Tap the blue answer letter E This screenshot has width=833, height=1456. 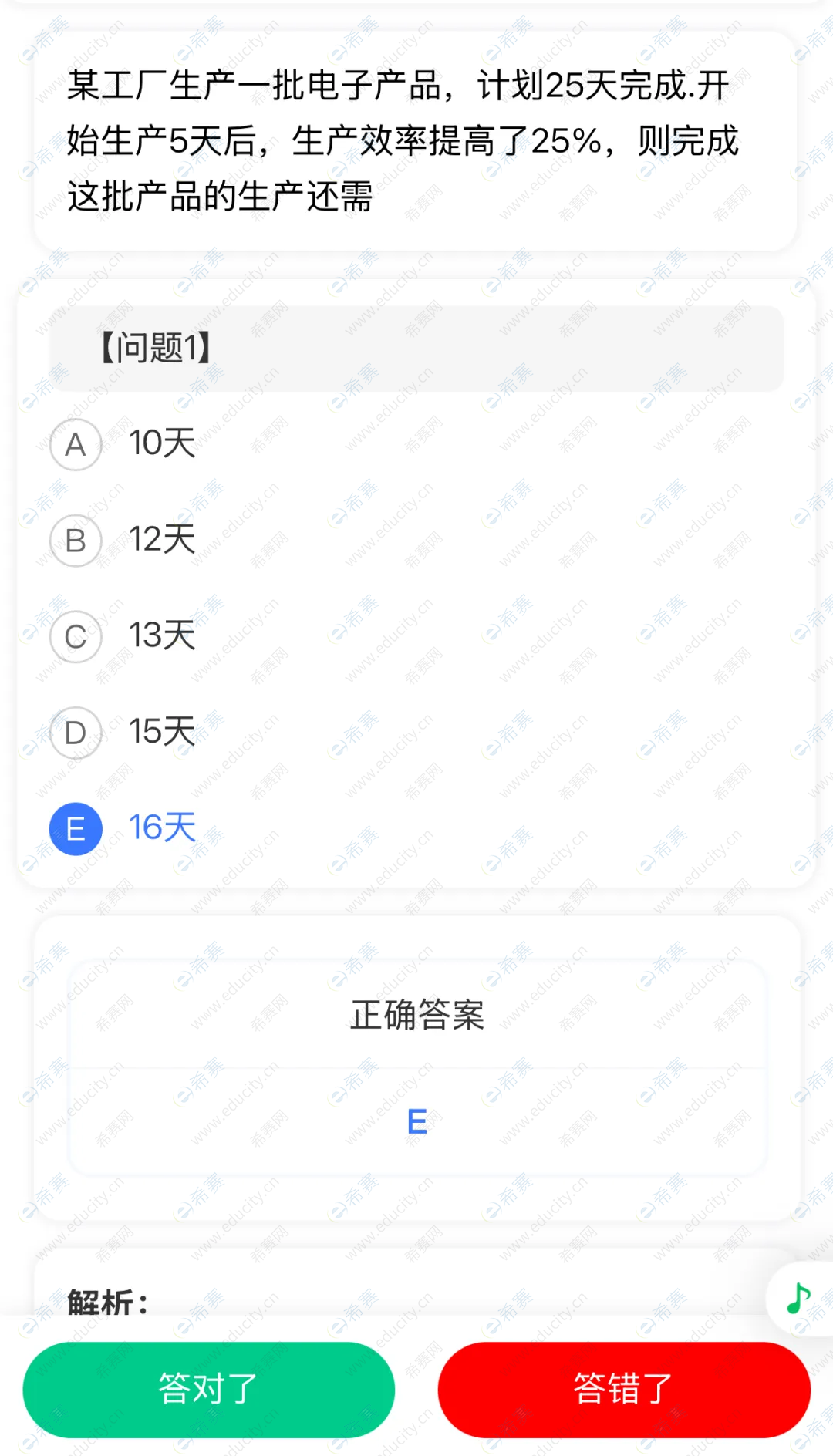pos(416,1121)
